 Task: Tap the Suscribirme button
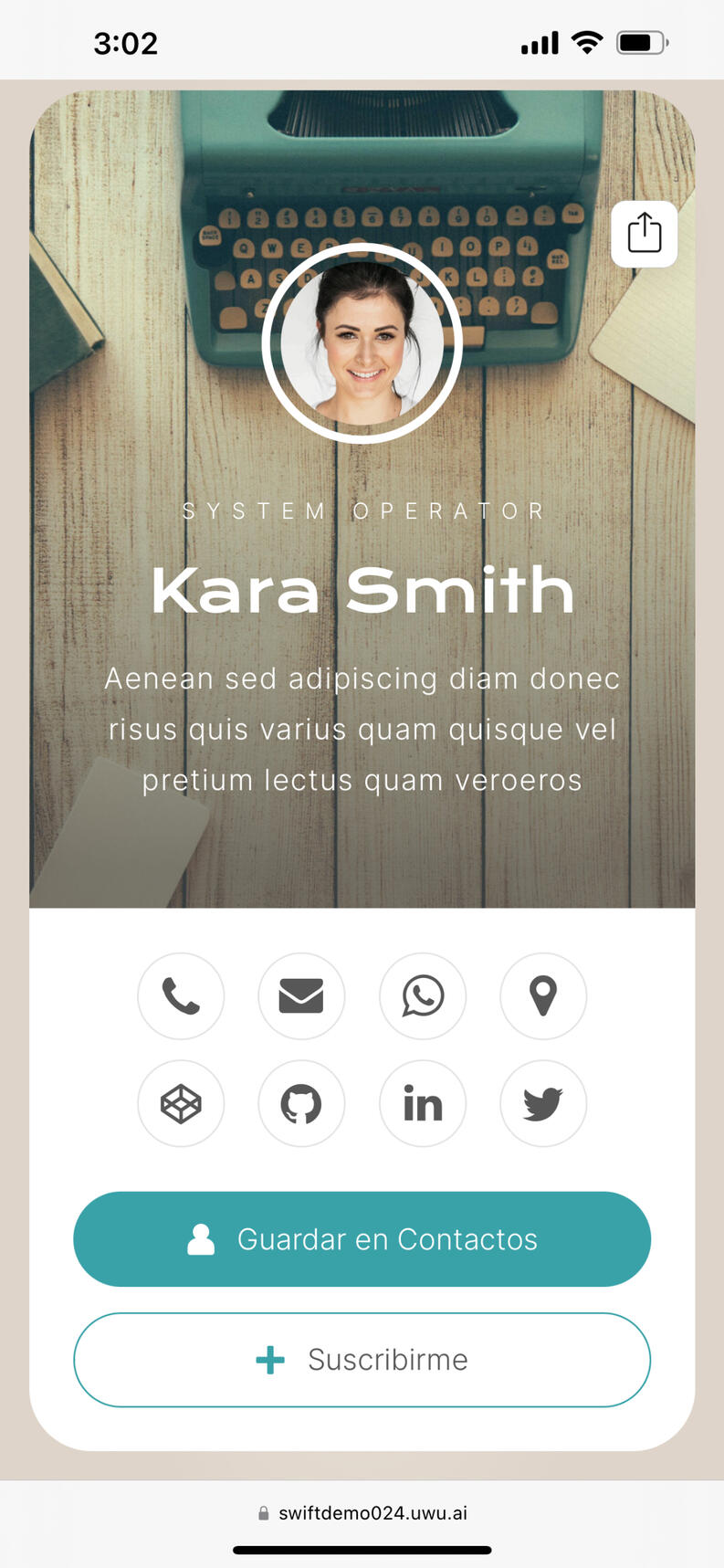[362, 1359]
